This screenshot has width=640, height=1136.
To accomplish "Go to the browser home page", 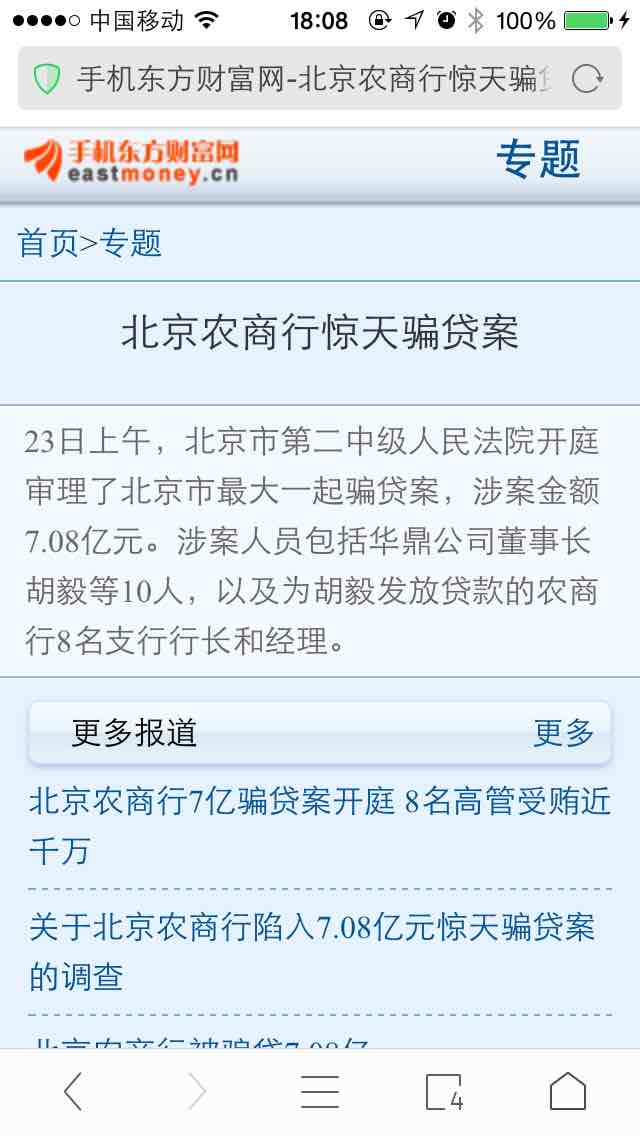I will click(x=568, y=1091).
